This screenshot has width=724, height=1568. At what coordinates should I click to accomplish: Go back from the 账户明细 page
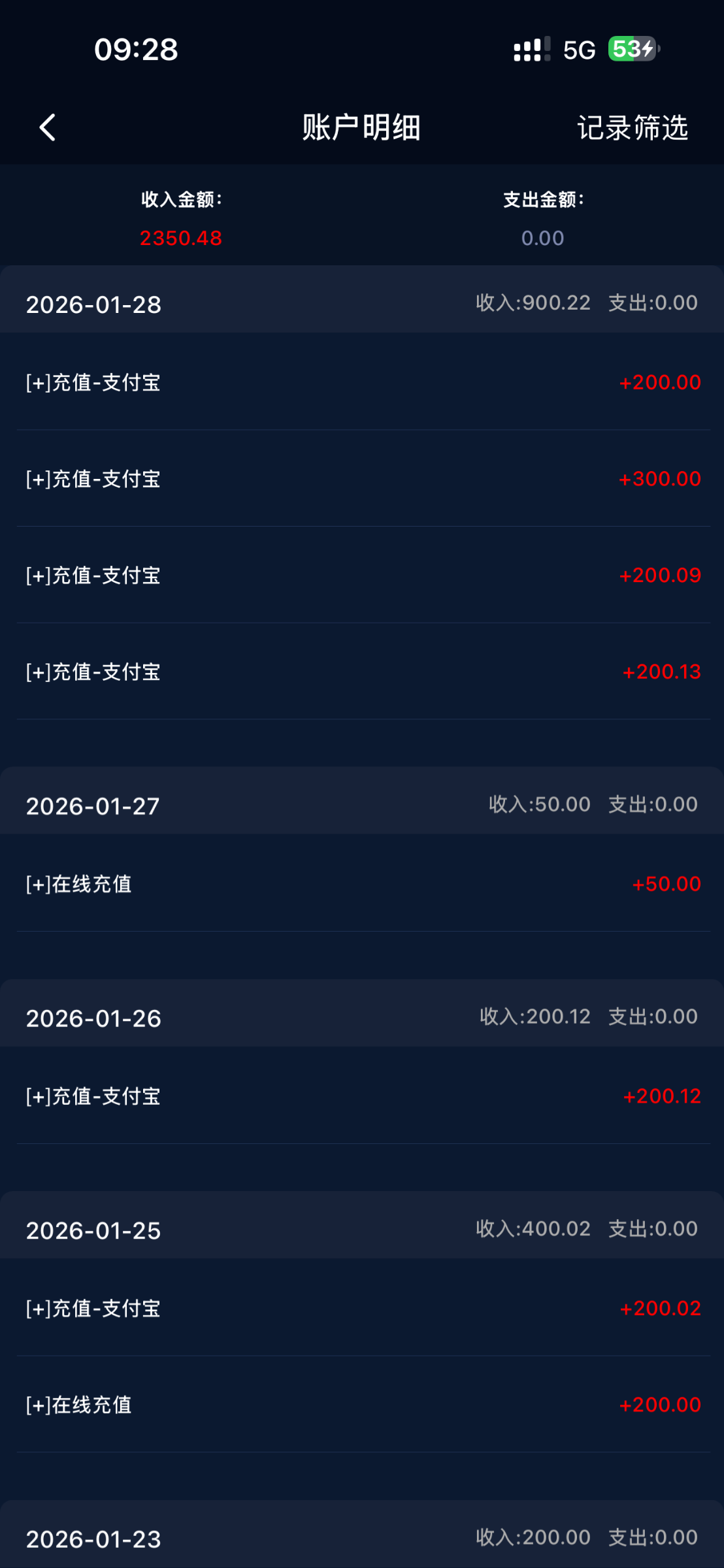point(48,127)
